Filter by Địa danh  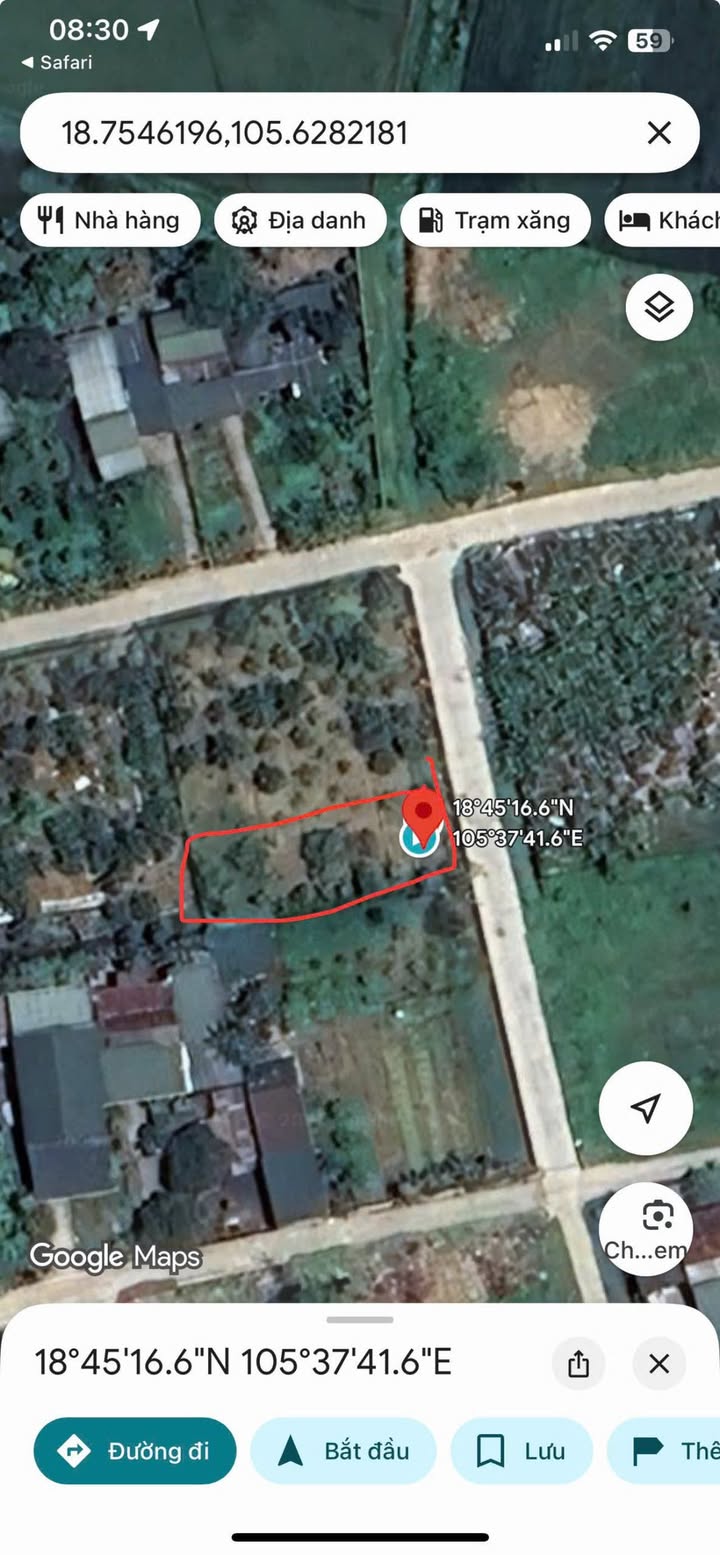point(300,220)
